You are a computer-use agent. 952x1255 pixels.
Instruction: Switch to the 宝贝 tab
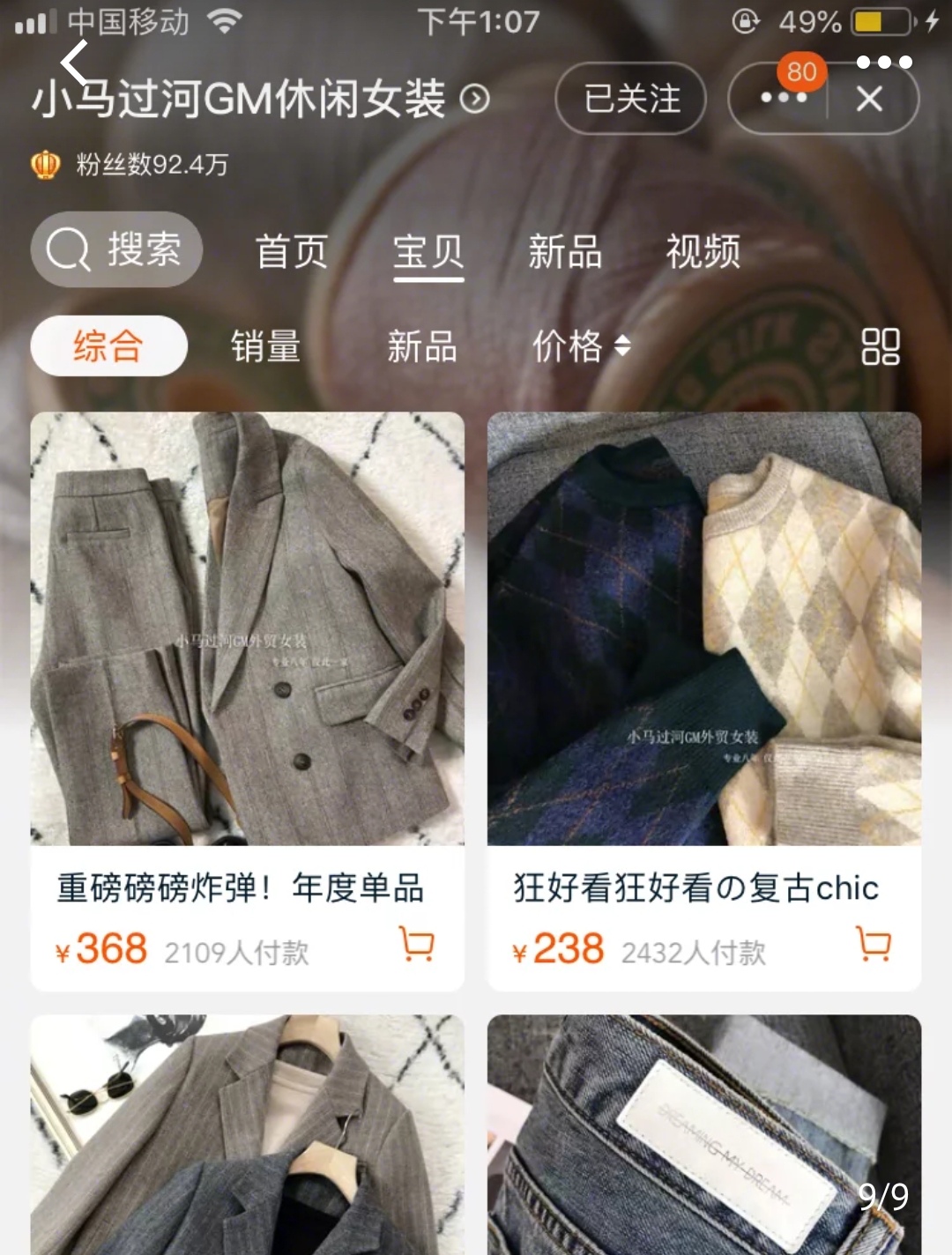(x=428, y=252)
